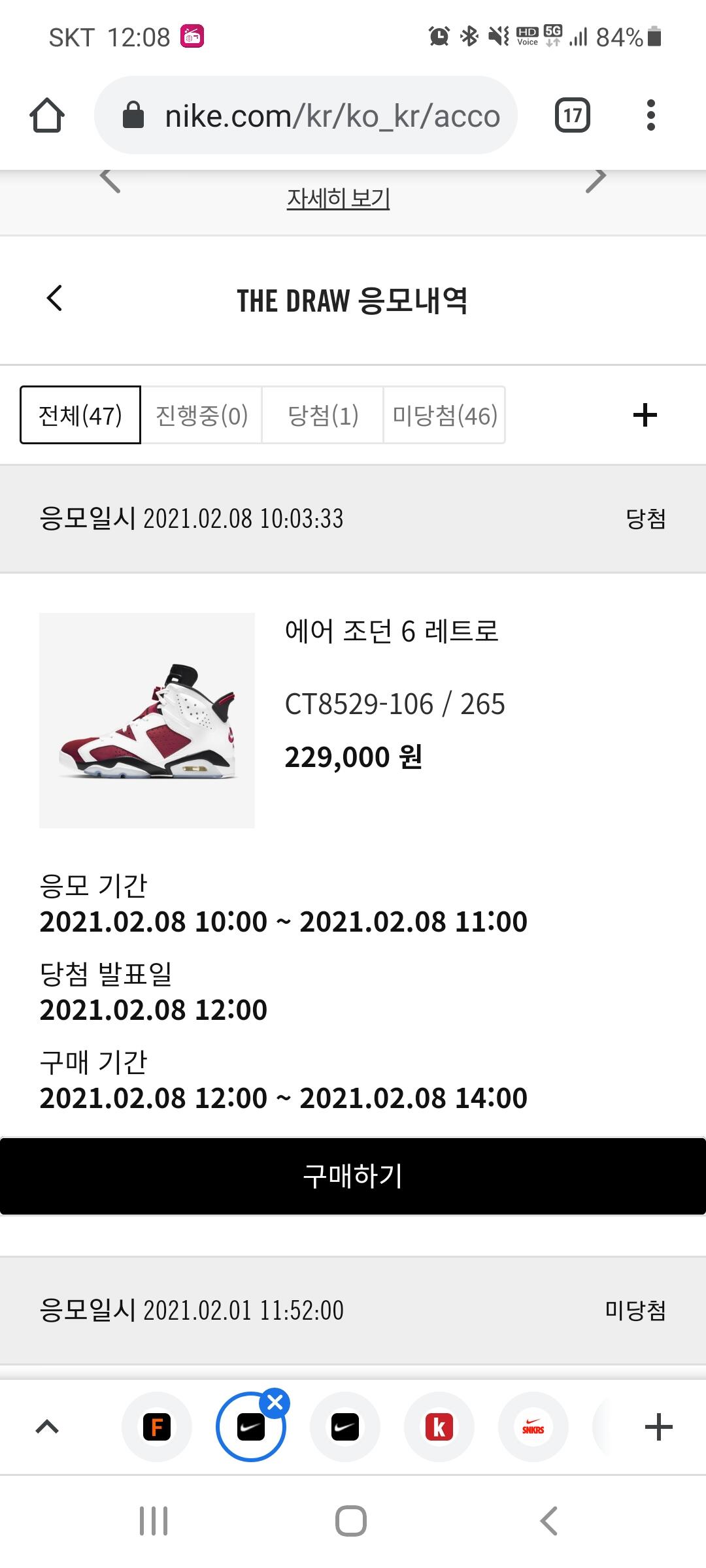
Task: Go back from THE DRAW 응모내역
Action: 55,299
